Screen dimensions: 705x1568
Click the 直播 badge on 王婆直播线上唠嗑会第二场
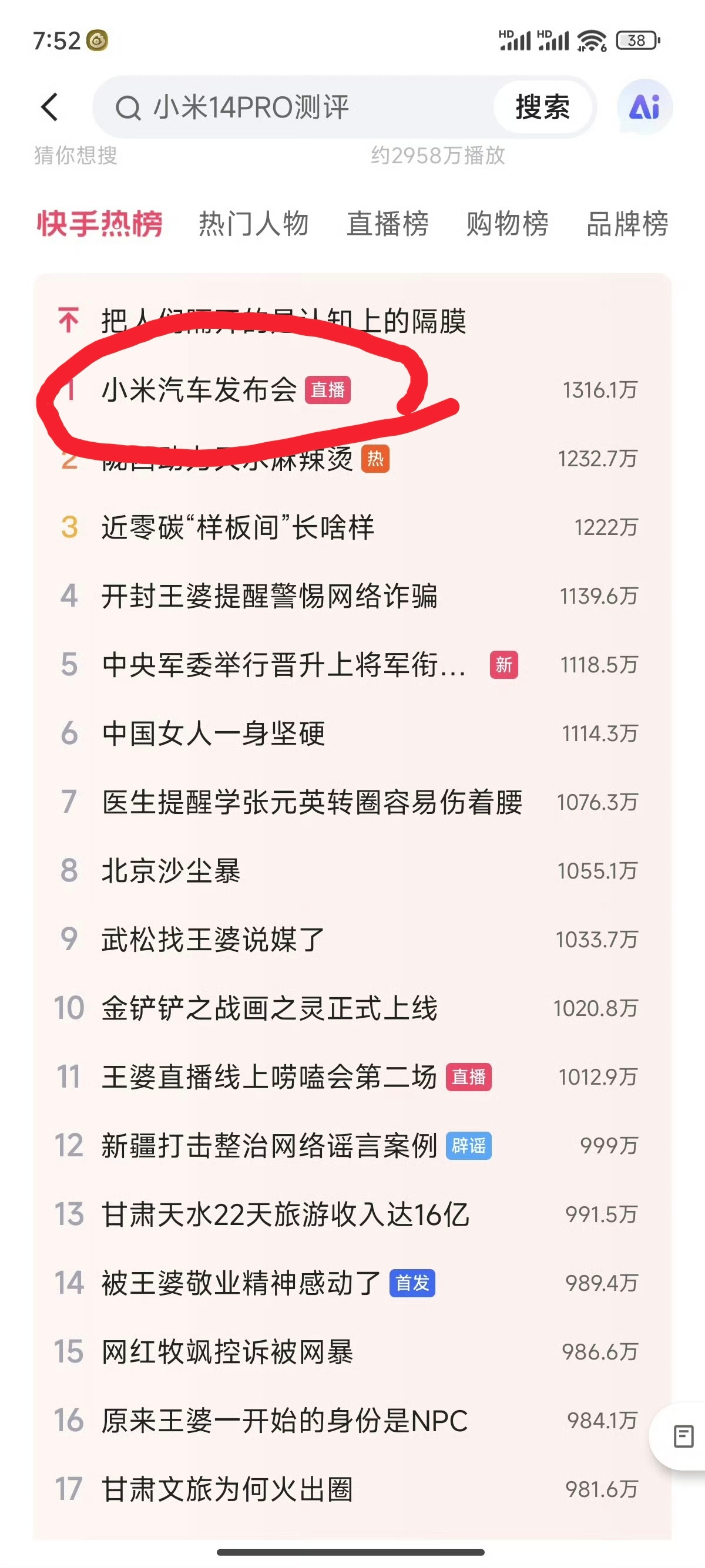(x=469, y=1078)
